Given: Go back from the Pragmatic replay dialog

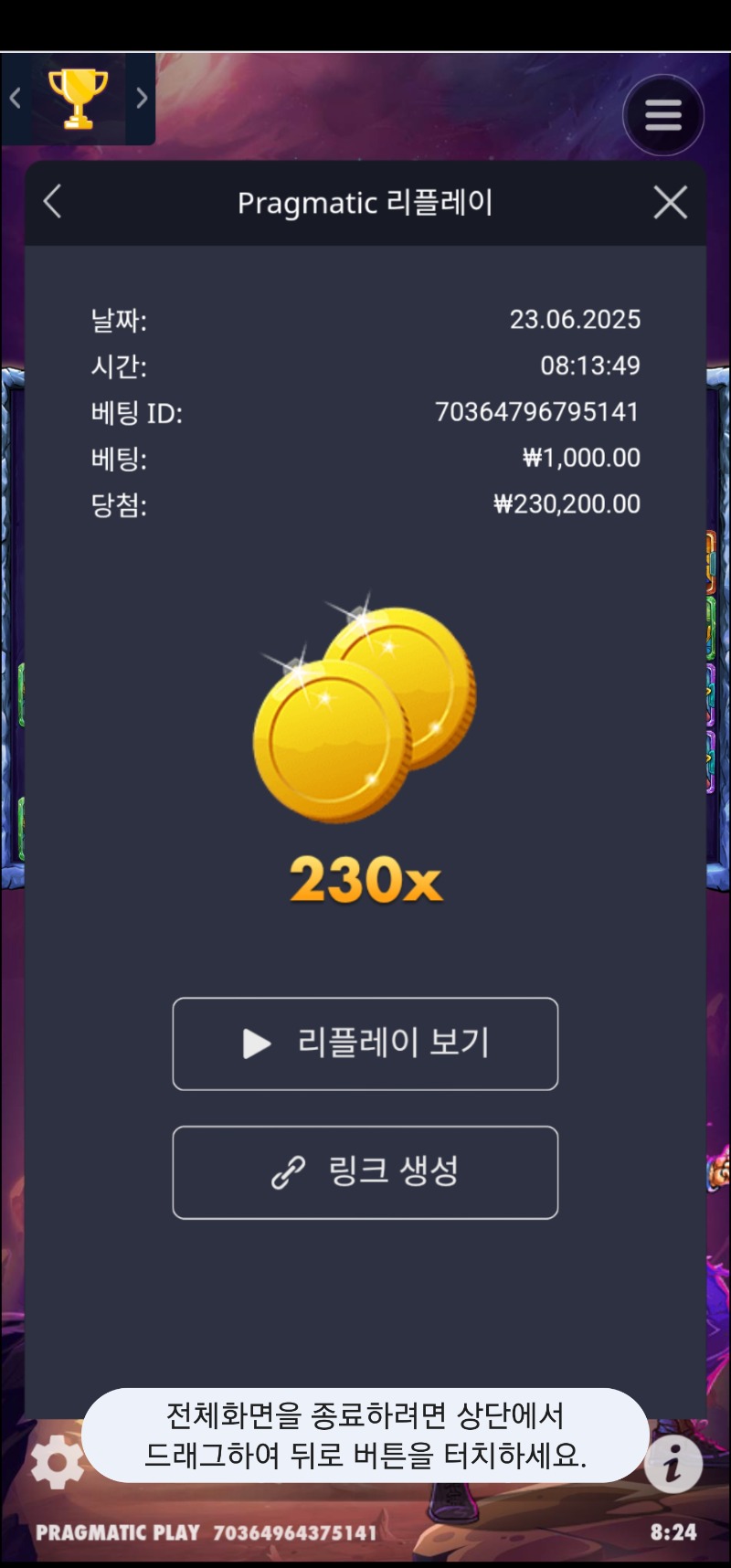Looking at the screenshot, I should pyautogui.click(x=53, y=202).
